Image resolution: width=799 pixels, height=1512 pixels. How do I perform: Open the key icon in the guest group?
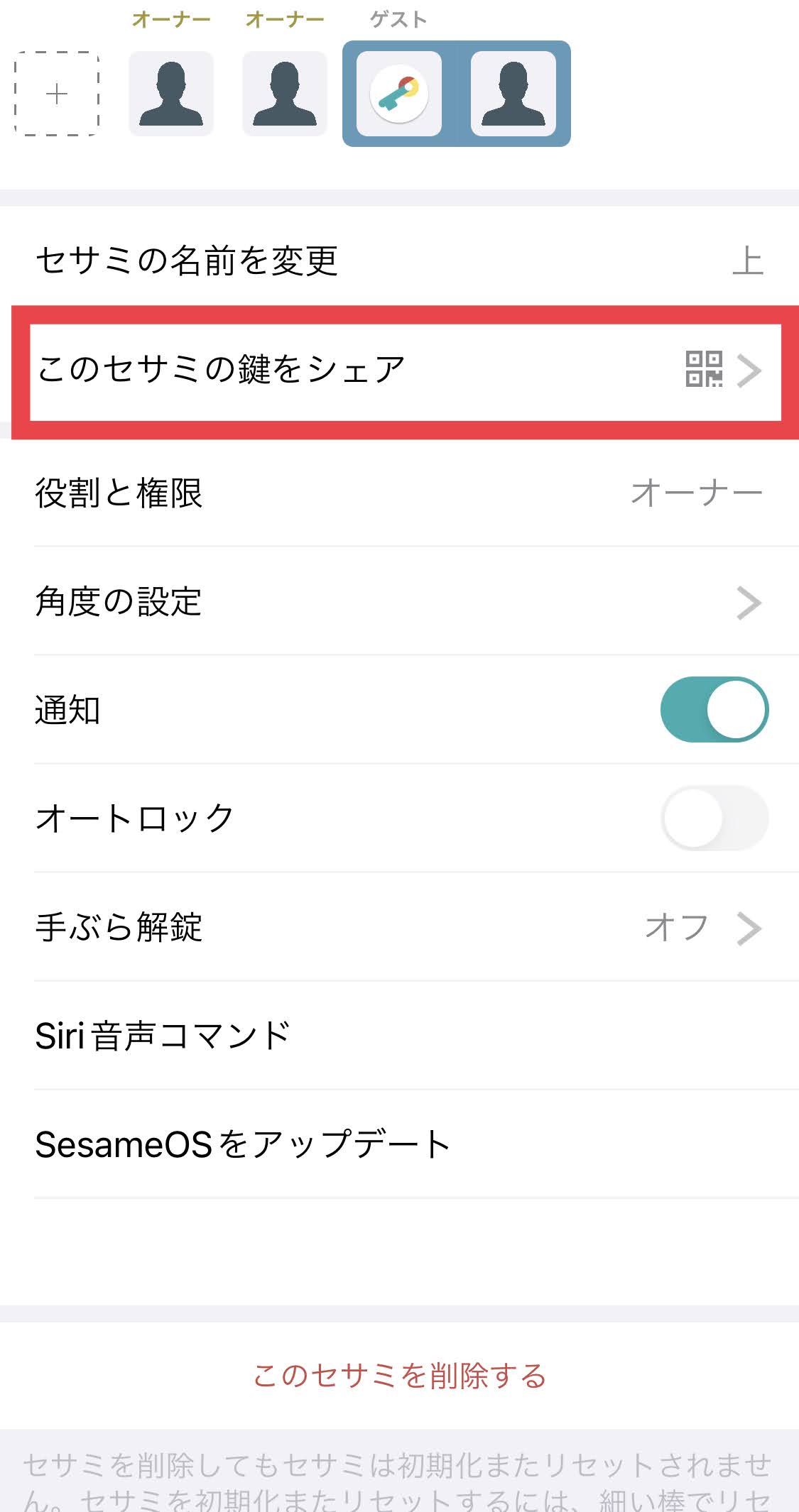pos(399,94)
